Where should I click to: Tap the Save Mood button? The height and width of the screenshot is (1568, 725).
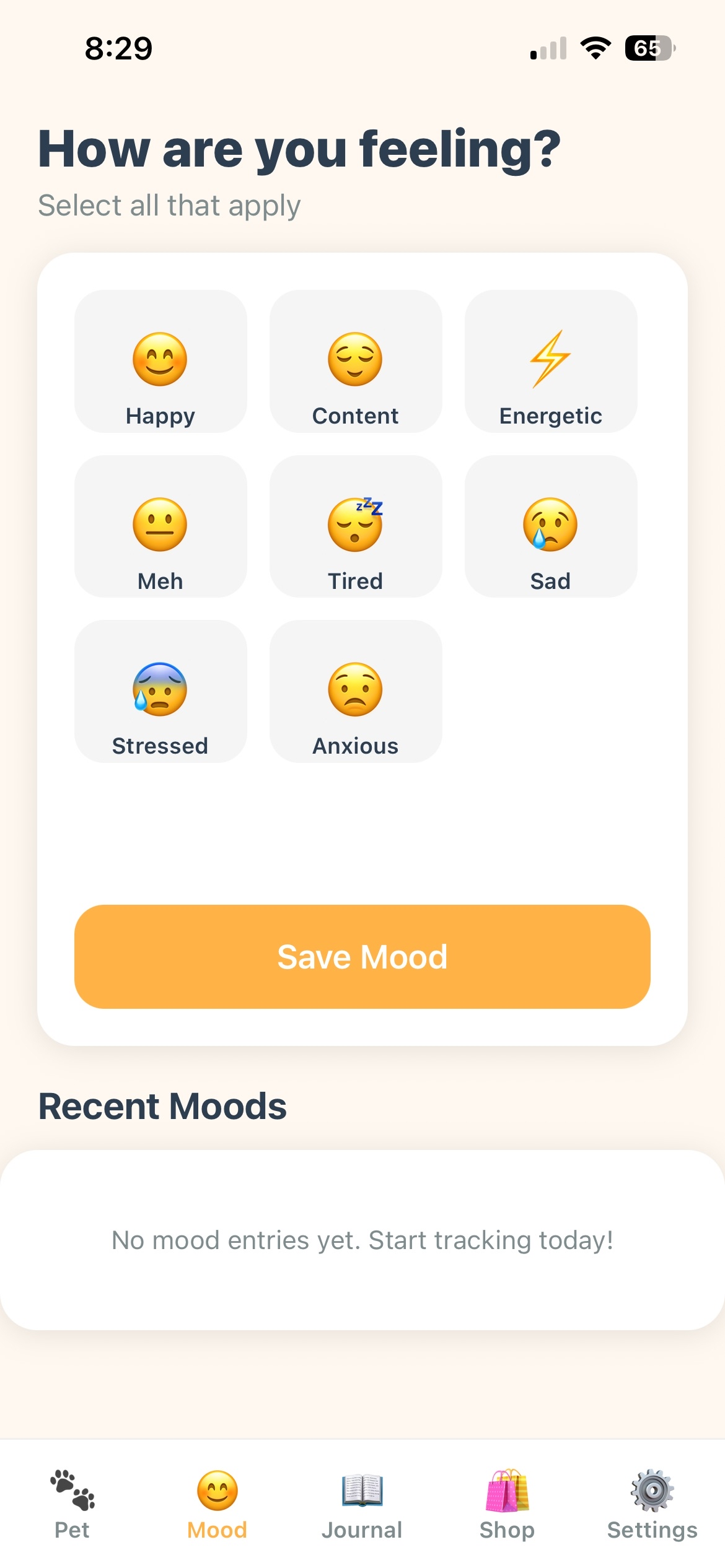tap(362, 957)
